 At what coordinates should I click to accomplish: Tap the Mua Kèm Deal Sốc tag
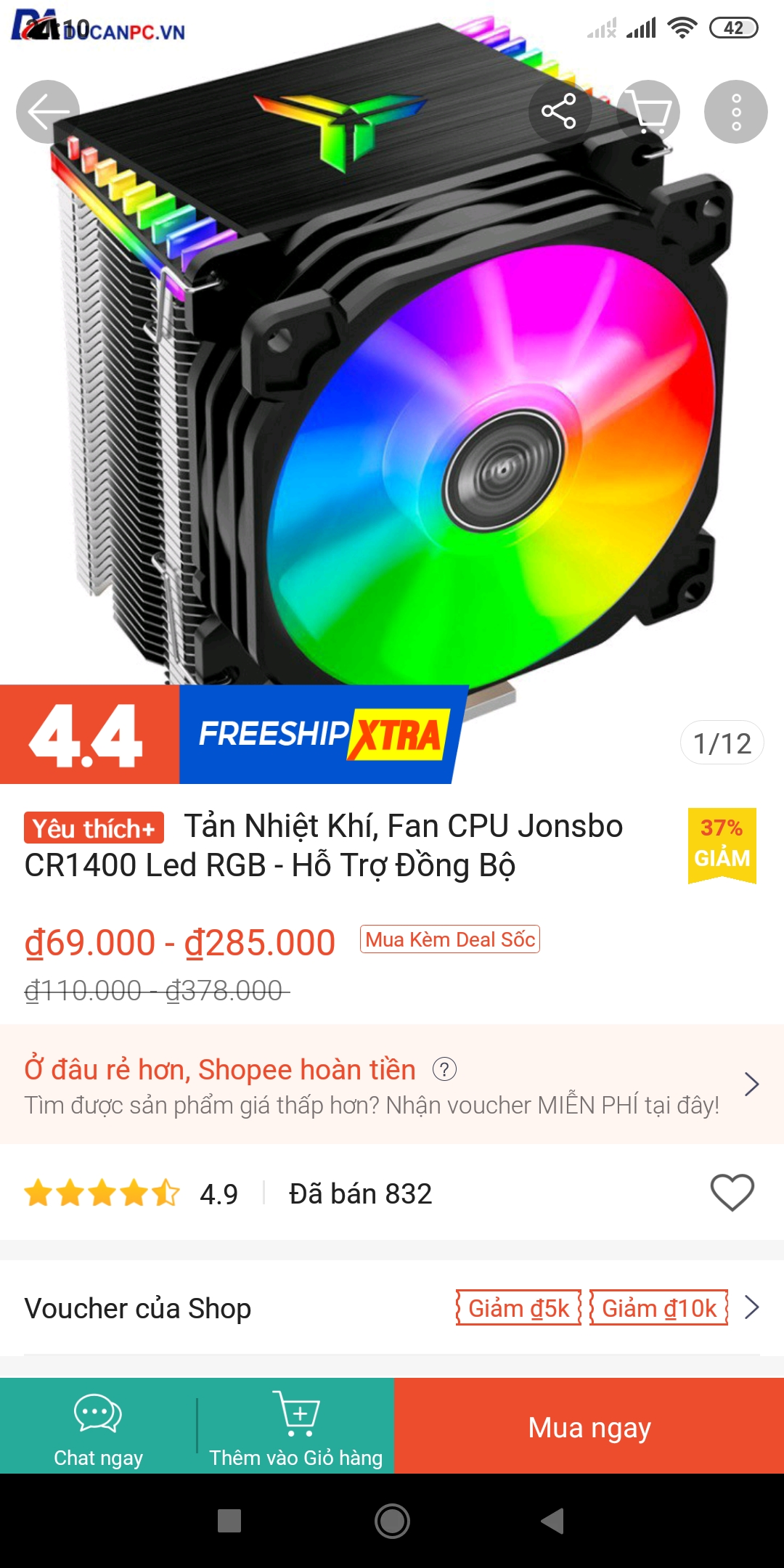(x=450, y=939)
